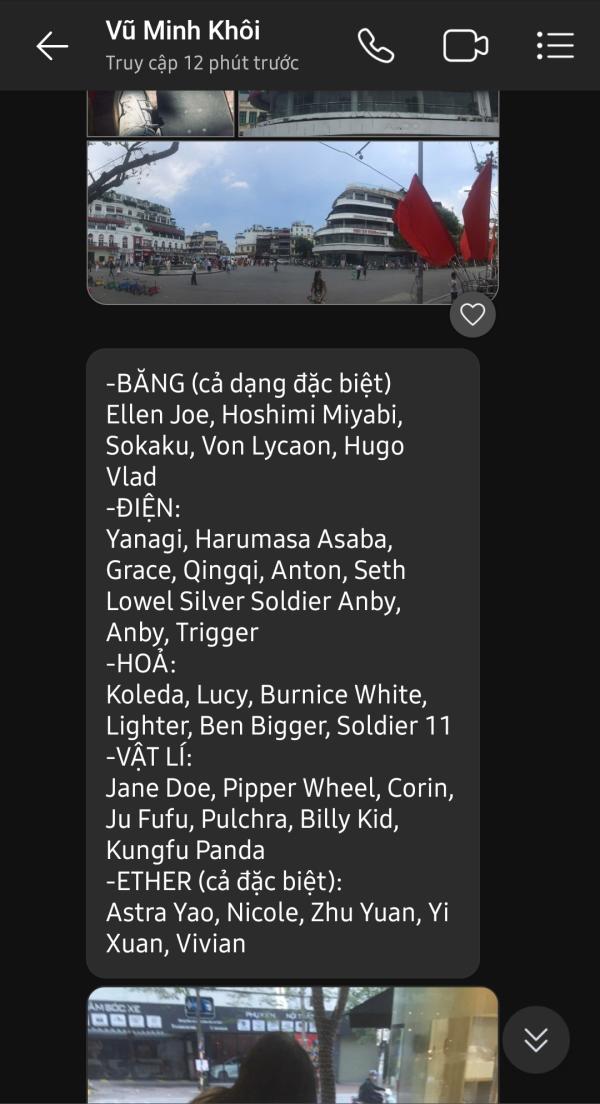600x1104 pixels.
Task: React with heart on the panorama photo
Action: (x=473, y=314)
